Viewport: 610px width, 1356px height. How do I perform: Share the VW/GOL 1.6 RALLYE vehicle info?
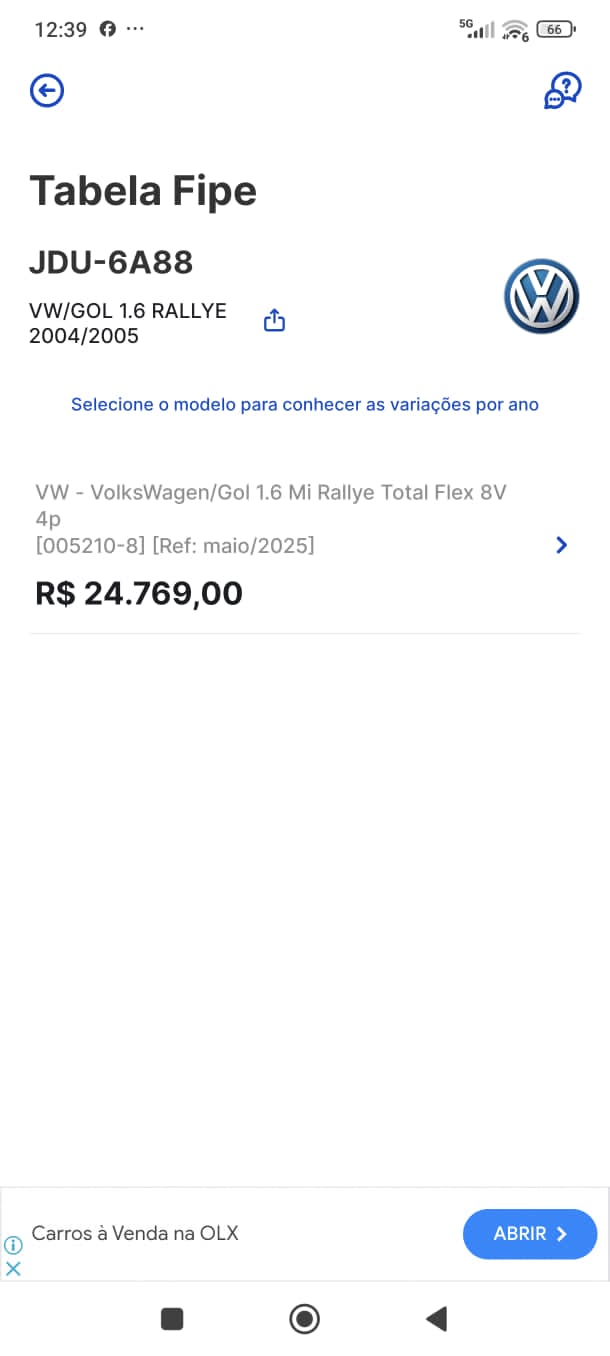274,320
